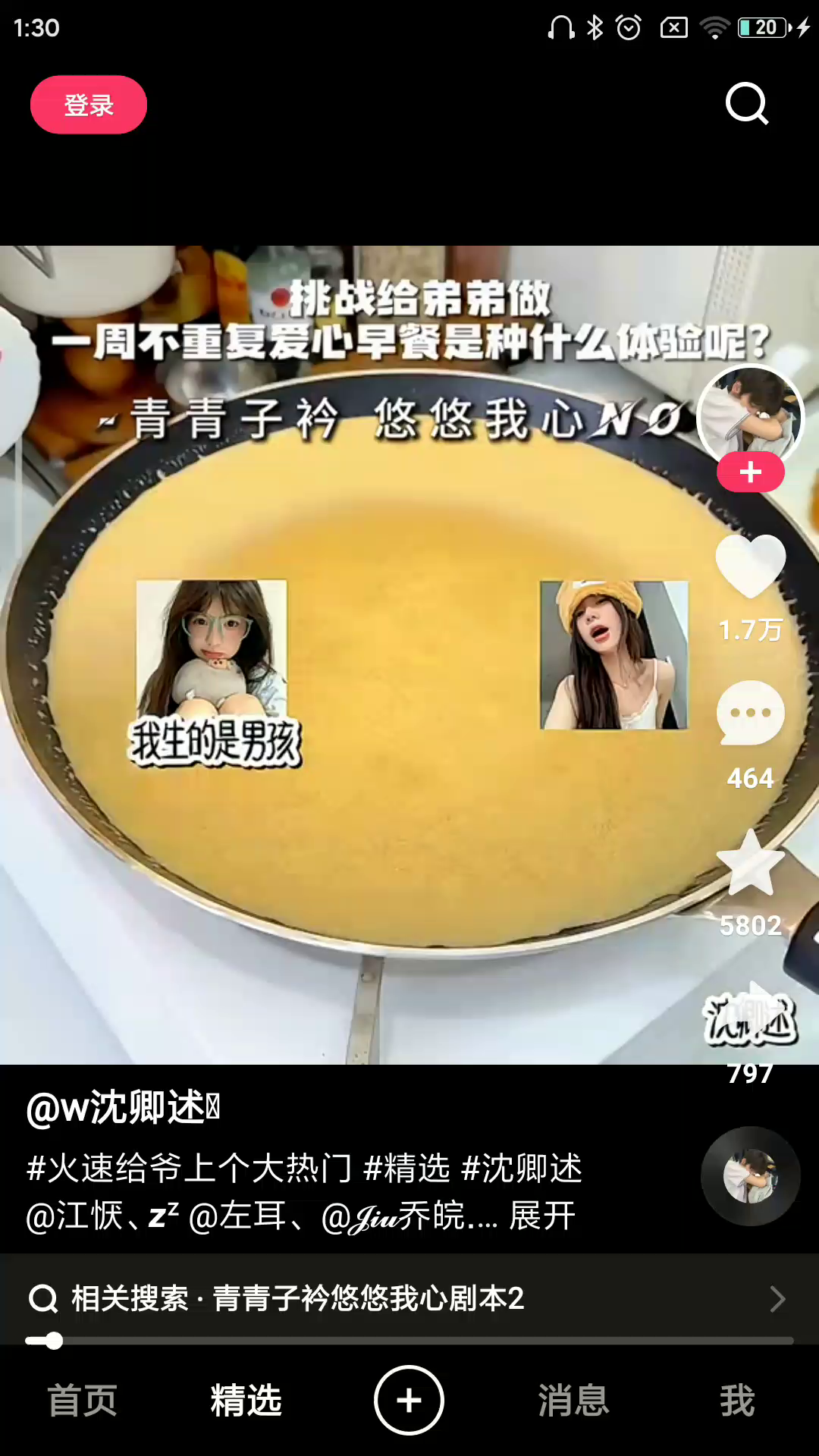Open the creator's profile avatar
819x1456 pixels.
pos(750,416)
